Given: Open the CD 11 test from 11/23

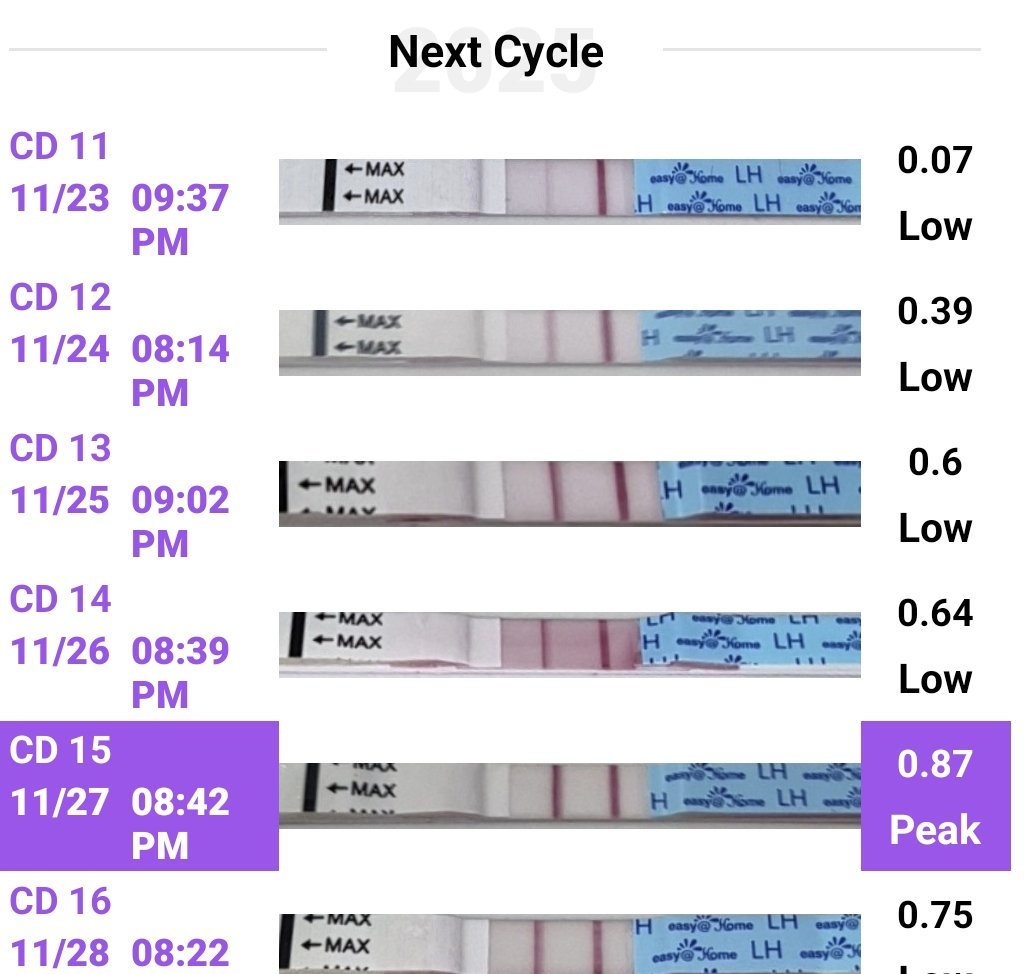Looking at the screenshot, I should [568, 192].
